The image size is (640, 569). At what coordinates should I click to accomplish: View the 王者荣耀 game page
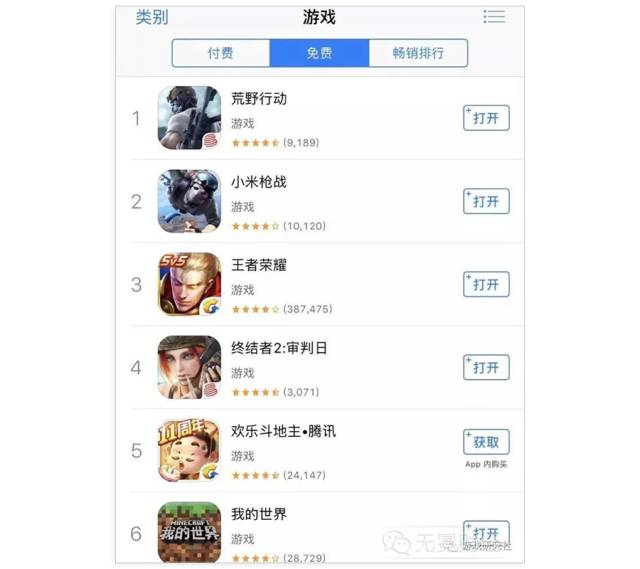(x=259, y=266)
